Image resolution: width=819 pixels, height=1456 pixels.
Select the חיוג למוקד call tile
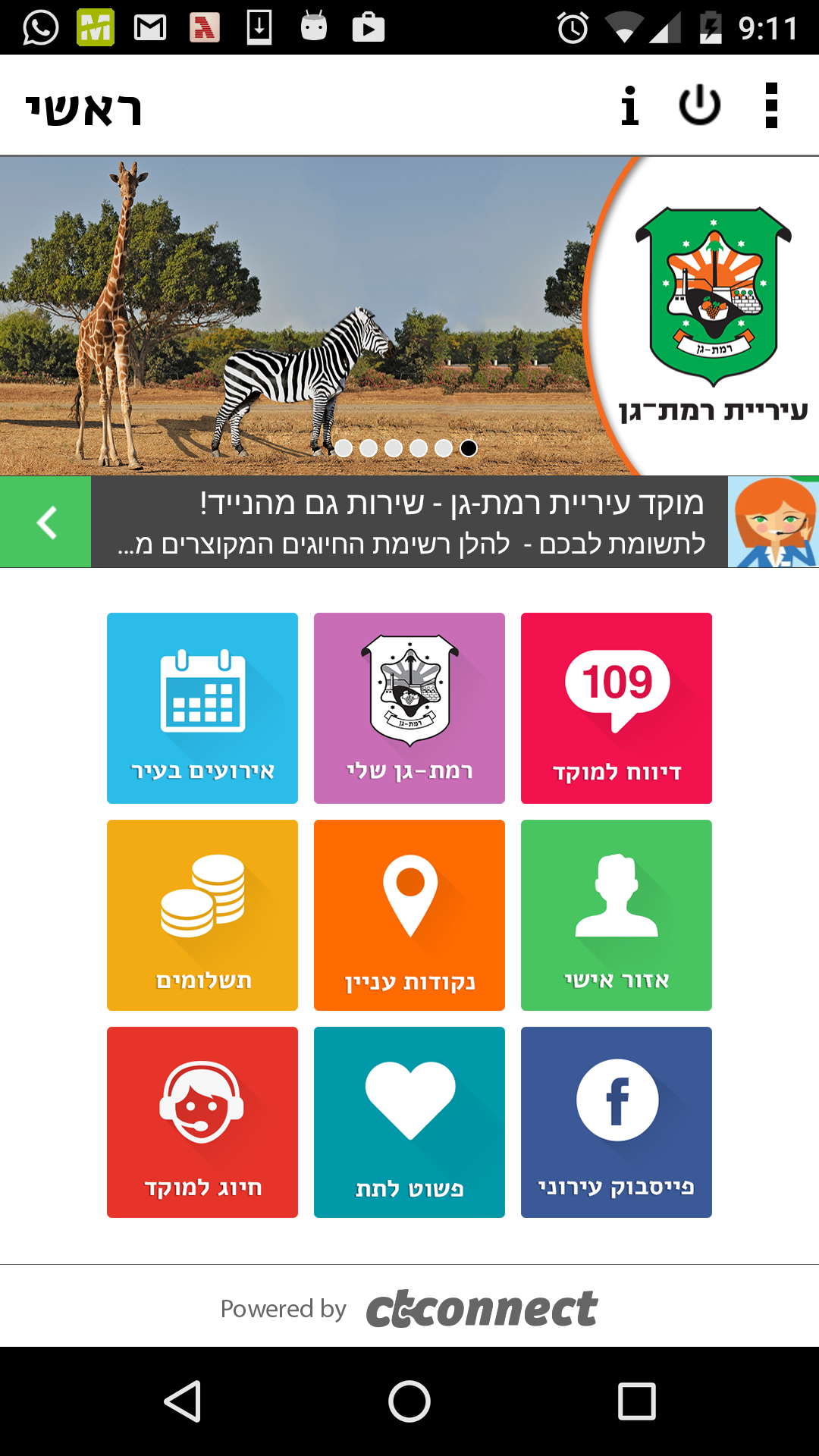202,1122
